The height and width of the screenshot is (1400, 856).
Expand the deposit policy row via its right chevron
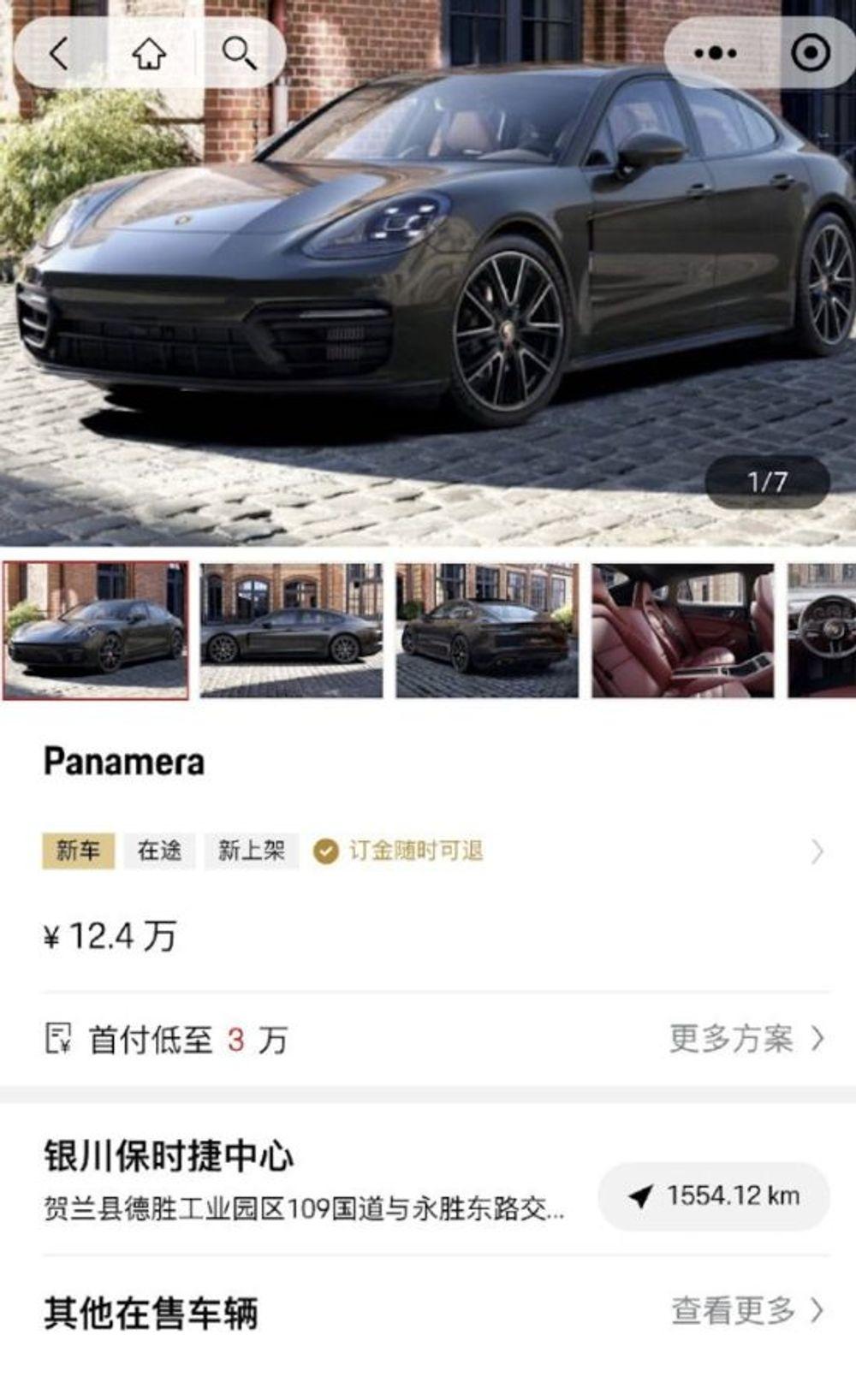[817, 852]
